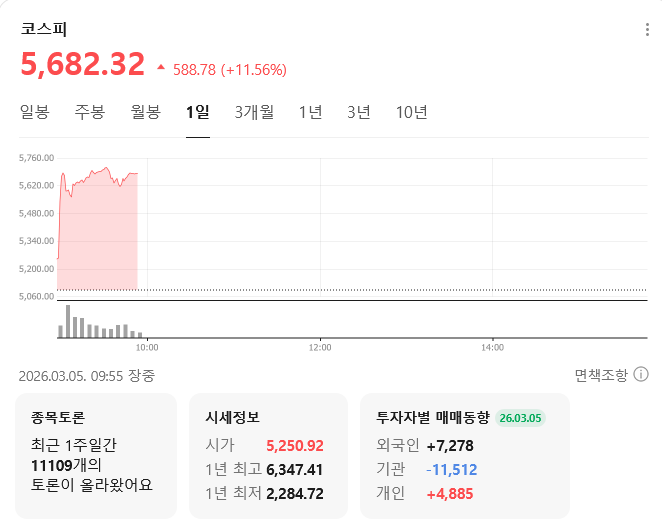Show the 3년 chart range
This screenshot has height=525, width=662.
(358, 112)
